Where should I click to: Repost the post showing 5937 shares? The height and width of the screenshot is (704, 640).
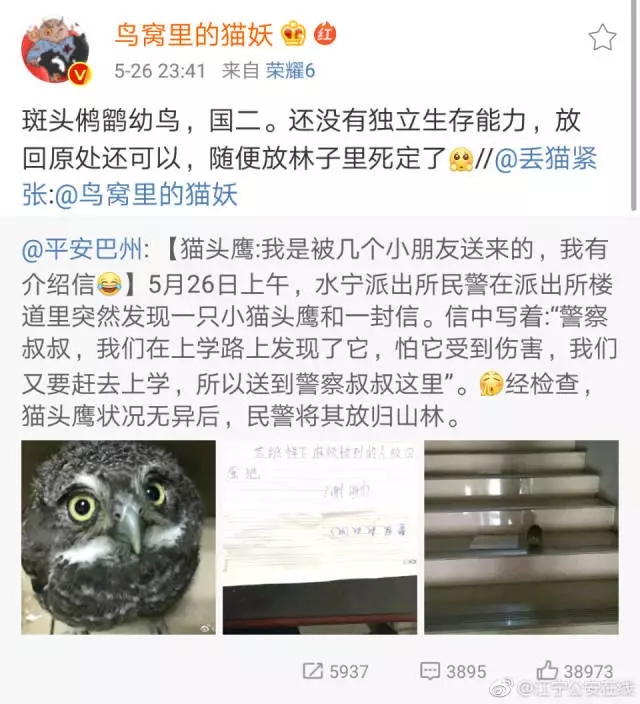coord(335,670)
